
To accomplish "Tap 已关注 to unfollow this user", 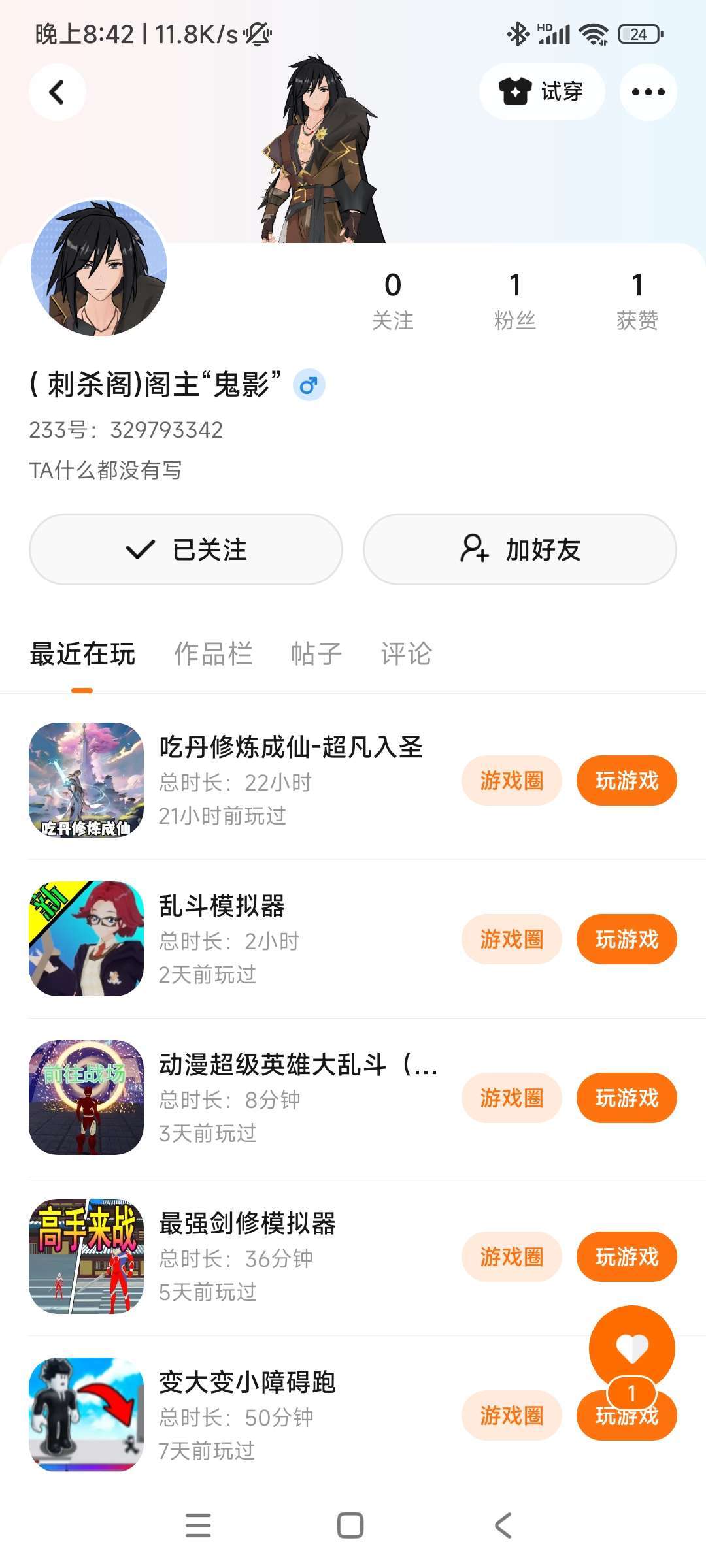I will [186, 549].
